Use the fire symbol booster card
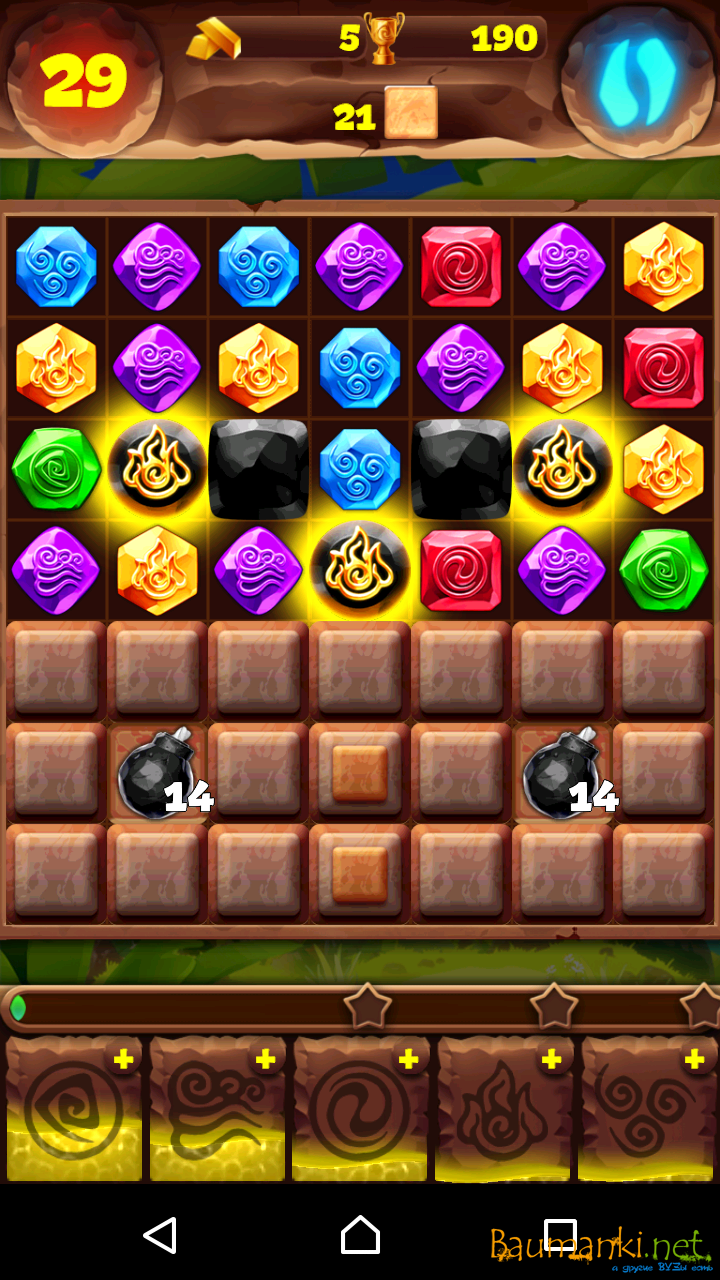Screen dimensions: 720x1280 coord(504,1110)
